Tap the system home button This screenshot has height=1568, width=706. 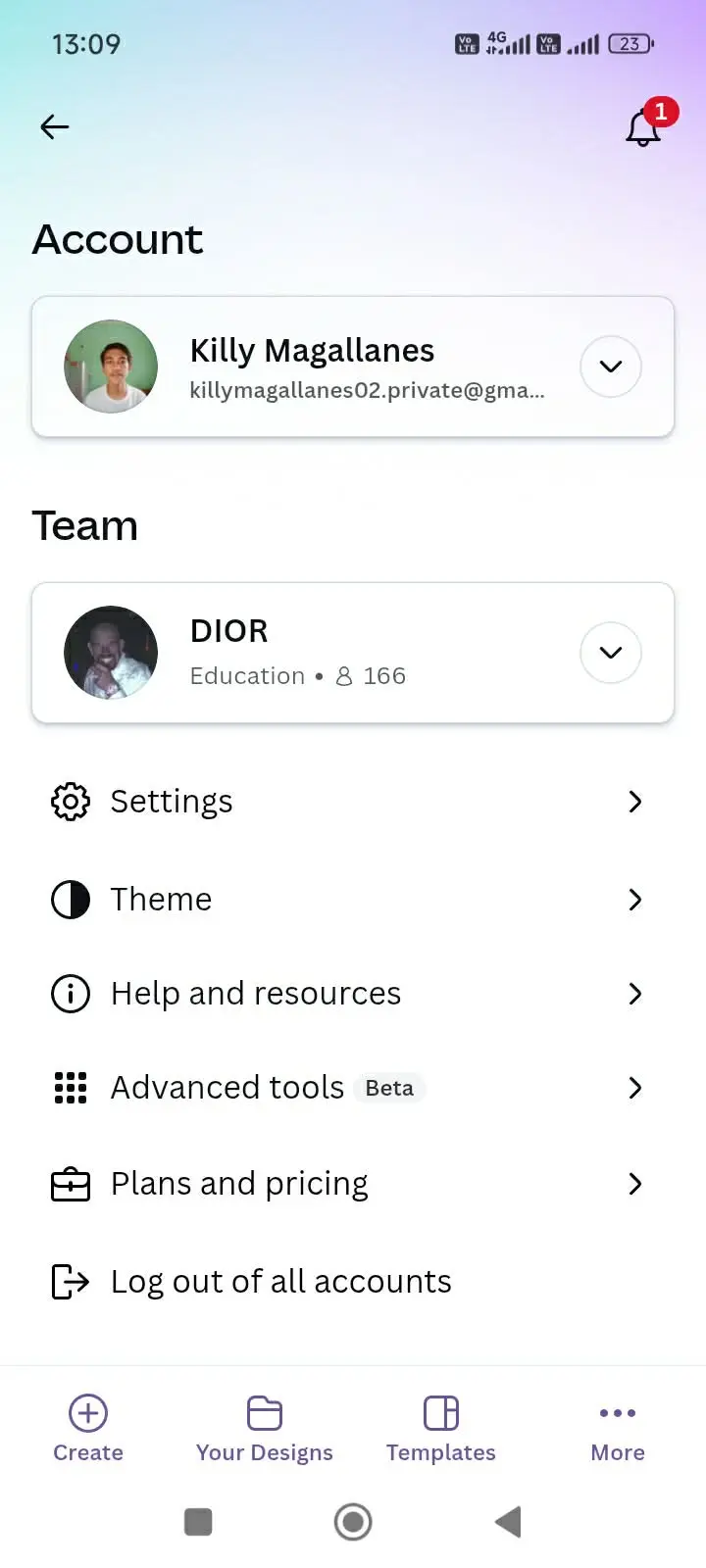[353, 1522]
